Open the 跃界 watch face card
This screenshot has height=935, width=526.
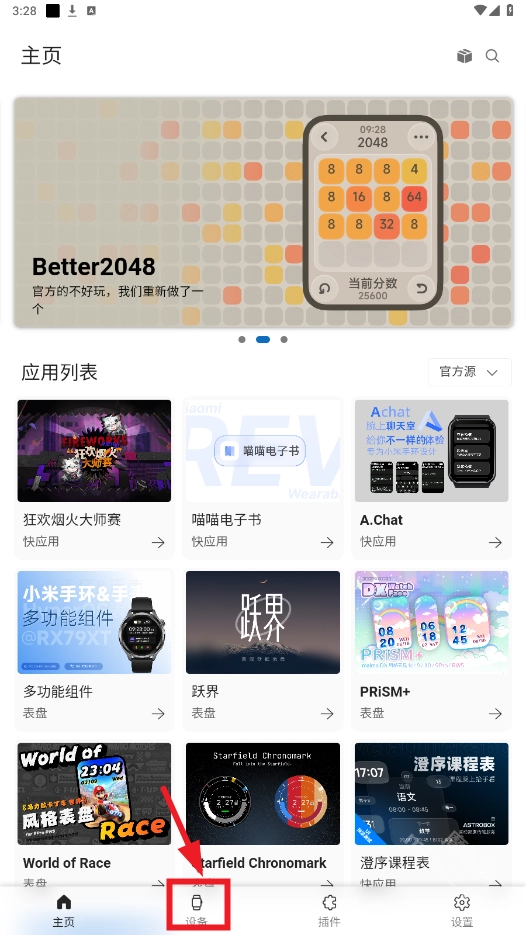263,650
